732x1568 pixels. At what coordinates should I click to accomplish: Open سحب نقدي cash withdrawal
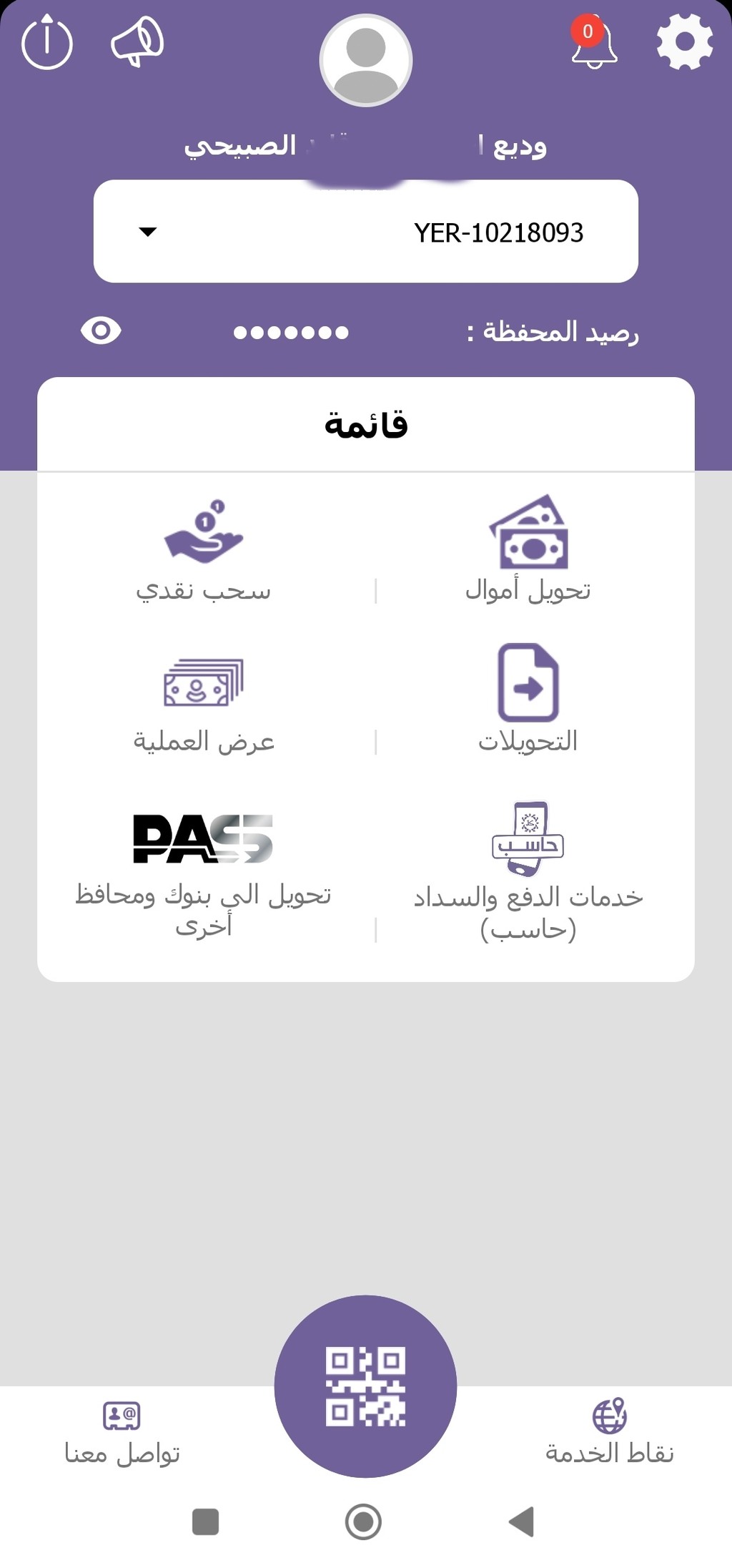tap(204, 549)
